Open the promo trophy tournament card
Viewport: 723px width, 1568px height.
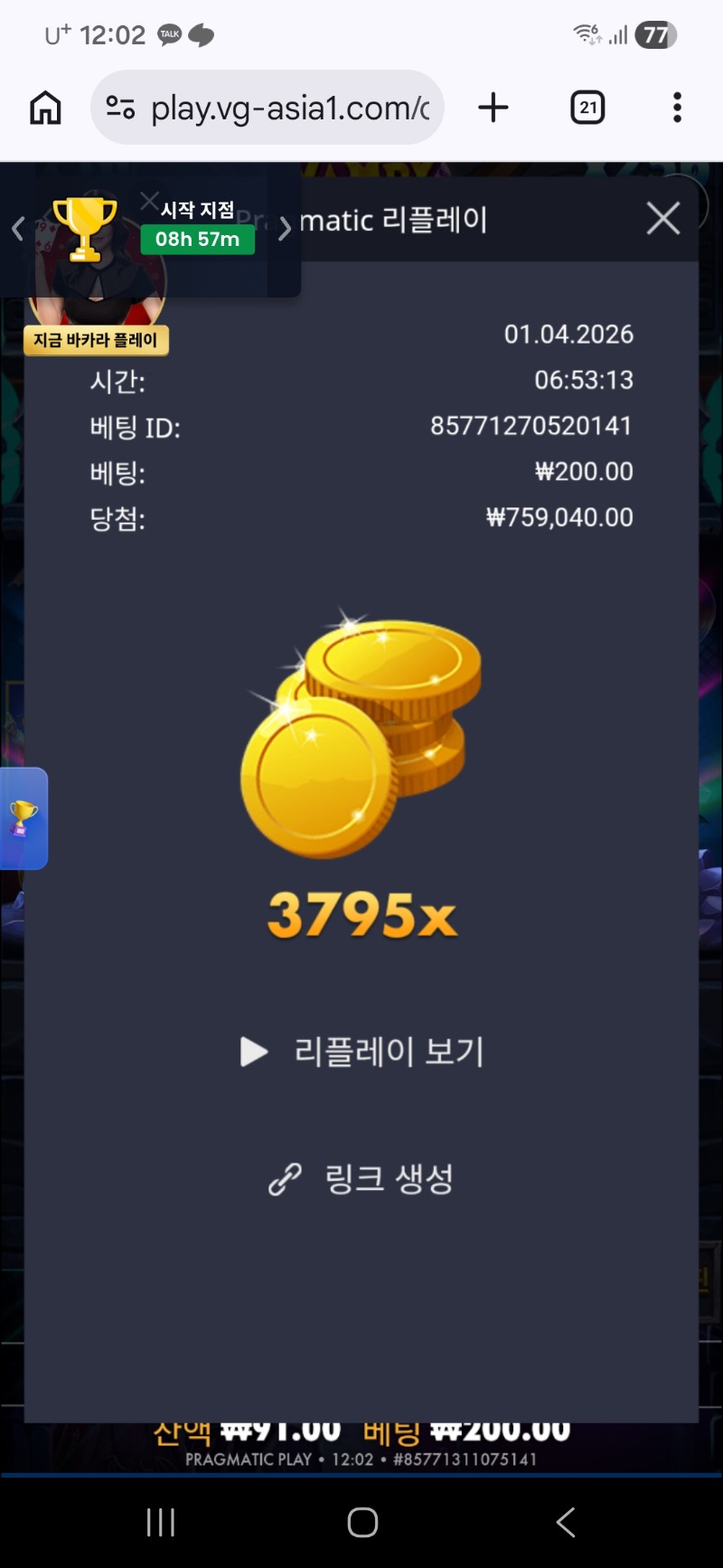tap(86, 229)
